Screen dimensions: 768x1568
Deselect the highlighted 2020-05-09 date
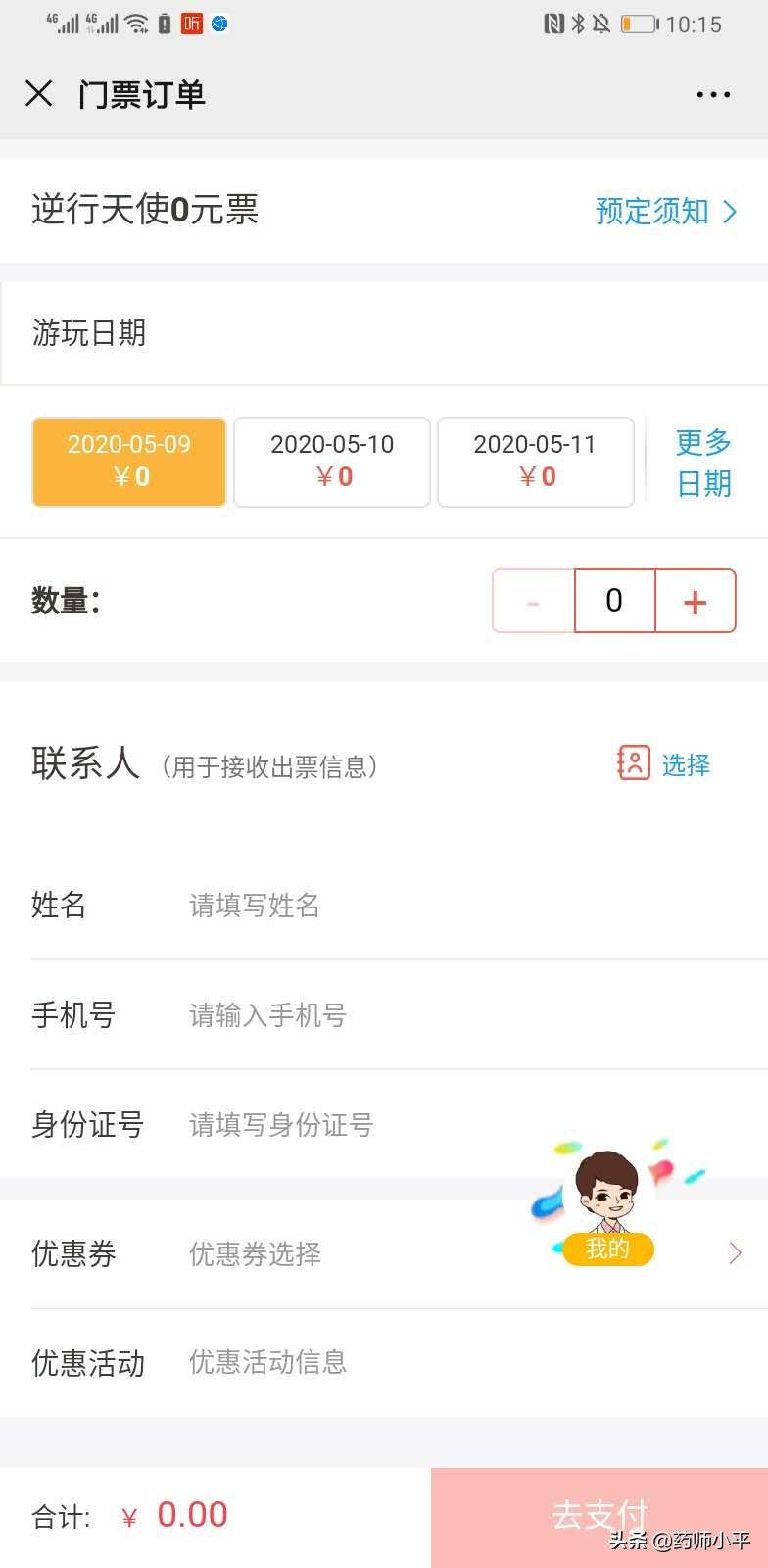coord(128,461)
